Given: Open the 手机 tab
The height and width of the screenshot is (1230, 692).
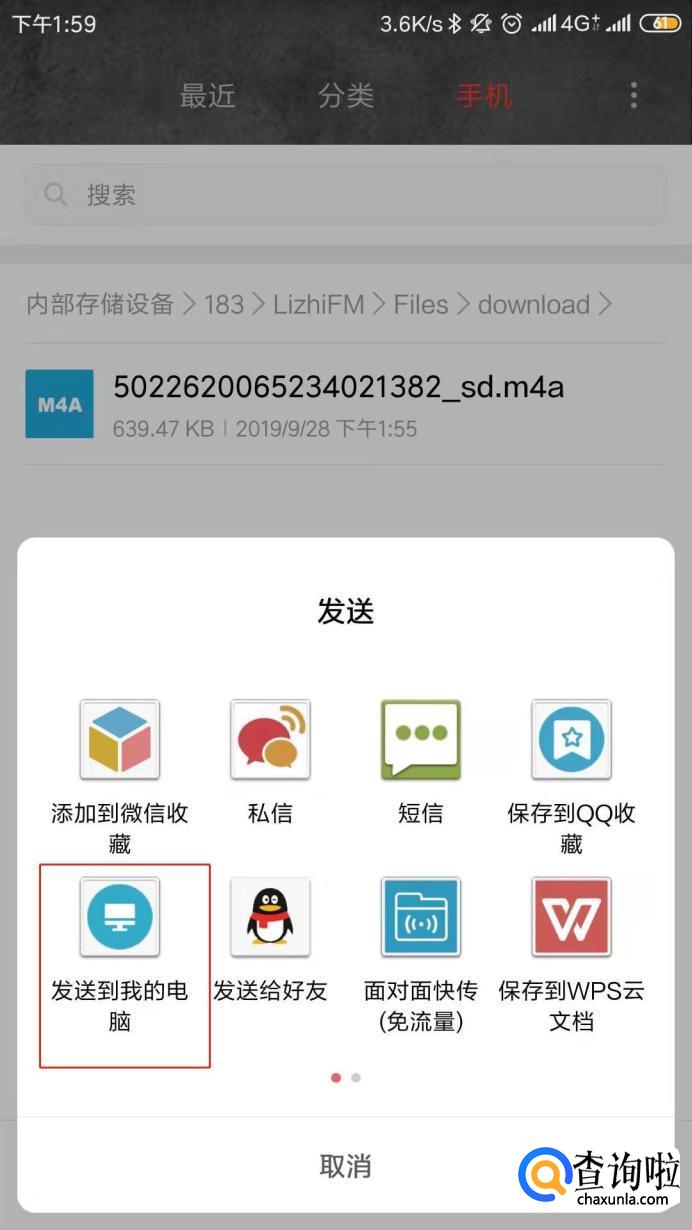Looking at the screenshot, I should (x=484, y=96).
